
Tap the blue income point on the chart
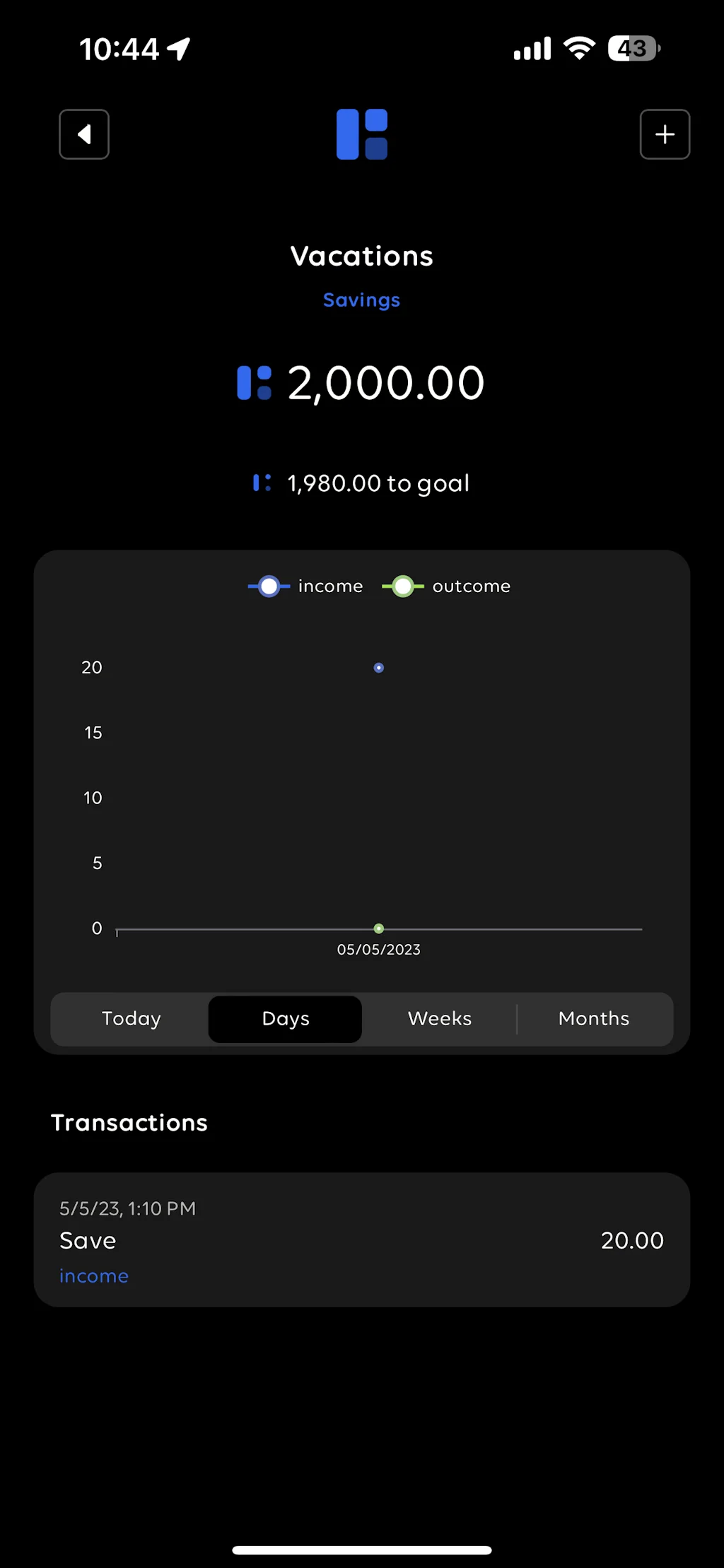378,667
